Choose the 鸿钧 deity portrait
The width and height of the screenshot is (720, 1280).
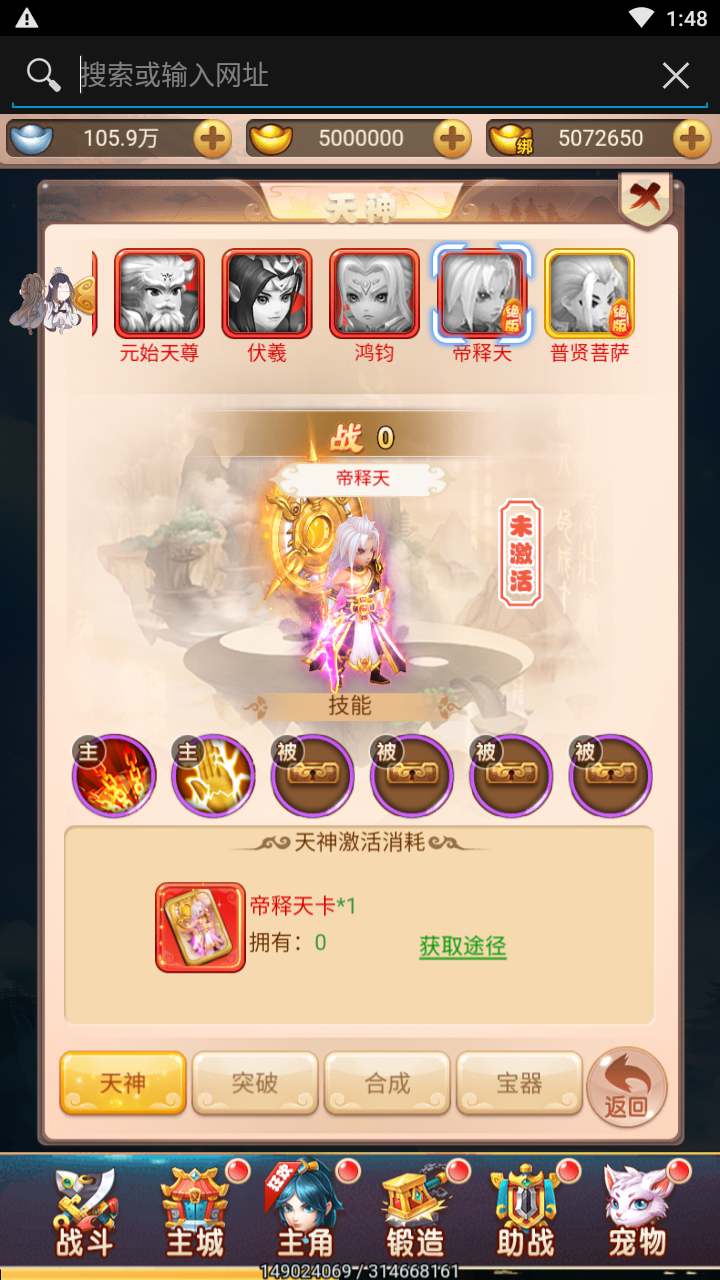(x=374, y=293)
